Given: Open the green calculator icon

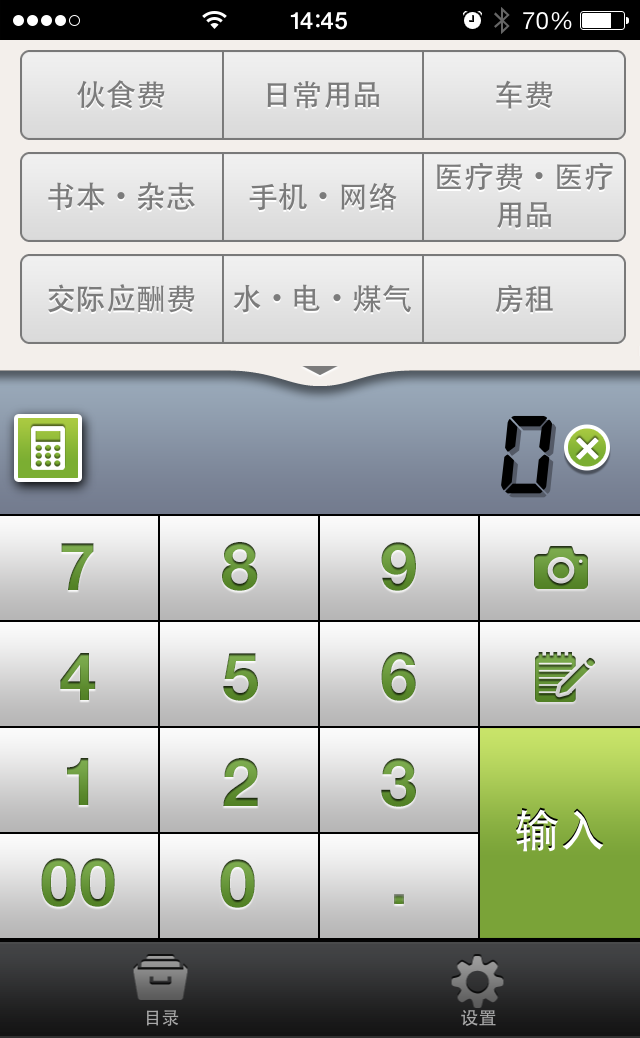Looking at the screenshot, I should pyautogui.click(x=48, y=448).
